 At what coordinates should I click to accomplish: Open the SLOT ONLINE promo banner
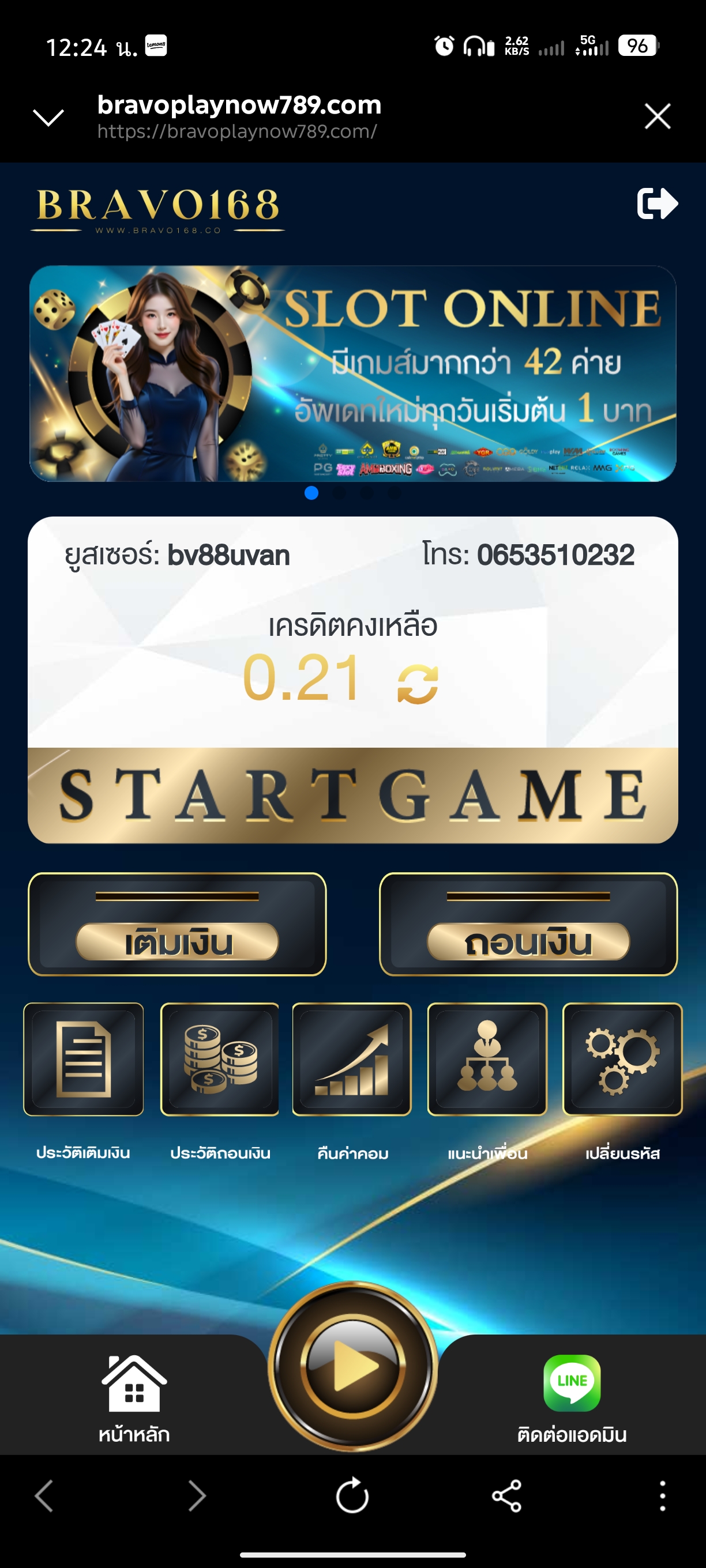click(x=352, y=373)
